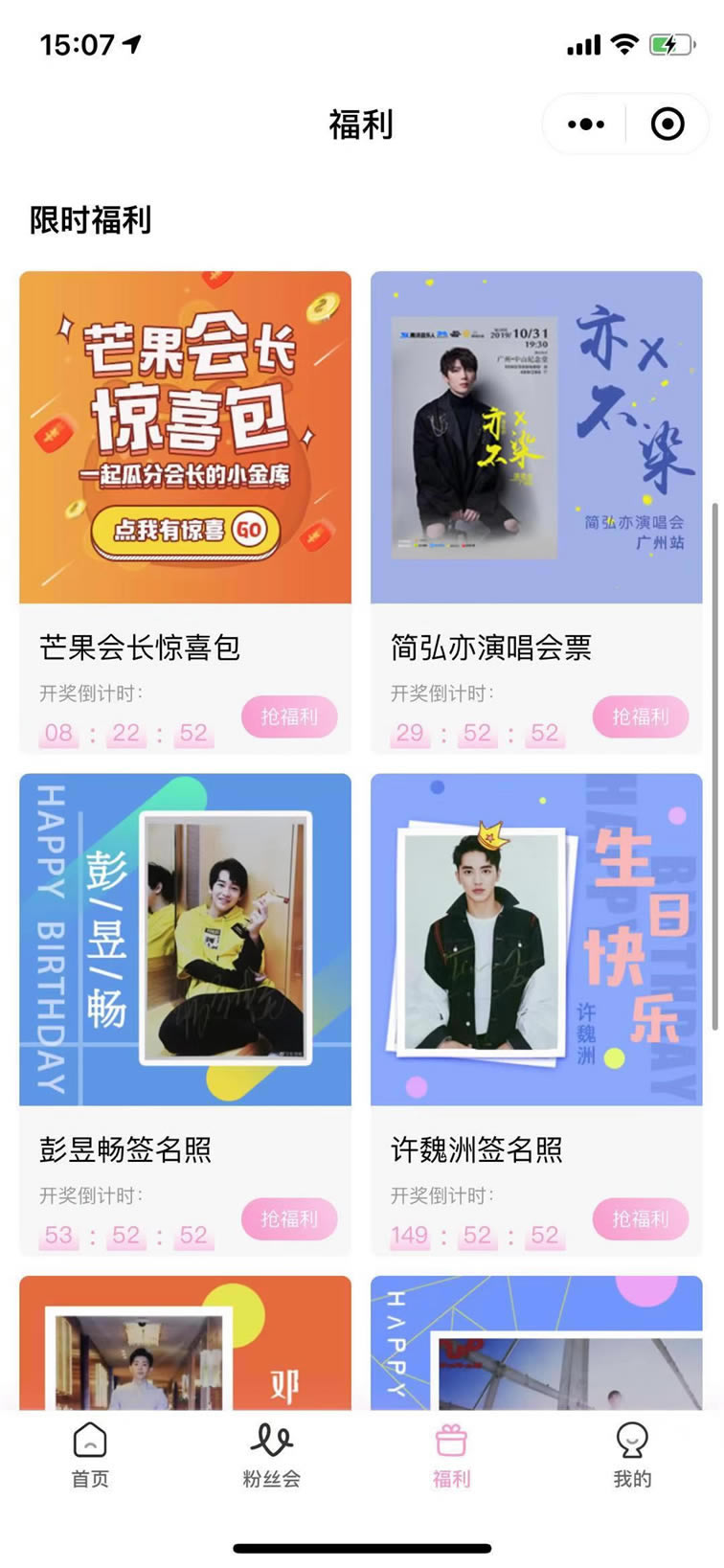Hit 抢福利 for 许魏洲签名照
Viewport: 724px width, 1568px height.
click(x=640, y=1218)
